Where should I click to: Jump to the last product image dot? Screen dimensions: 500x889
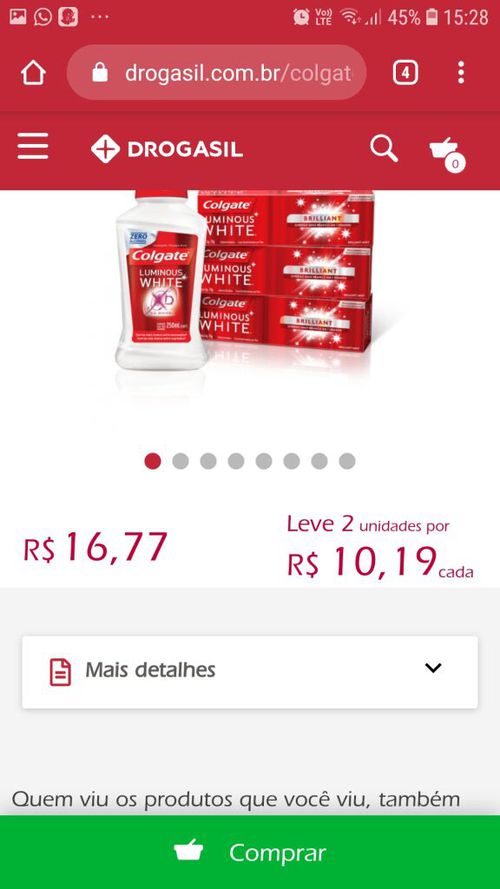347,461
